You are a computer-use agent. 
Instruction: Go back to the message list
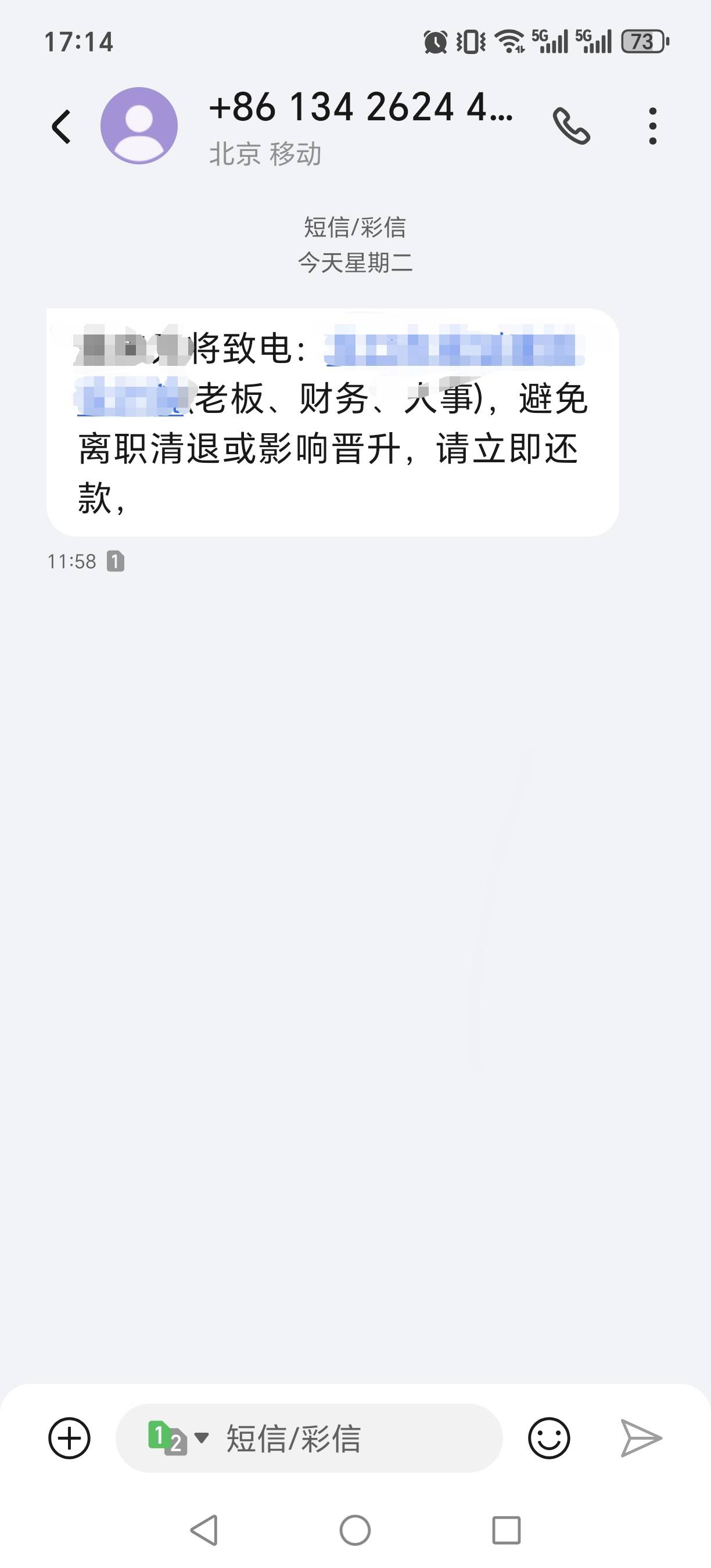tap(62, 127)
